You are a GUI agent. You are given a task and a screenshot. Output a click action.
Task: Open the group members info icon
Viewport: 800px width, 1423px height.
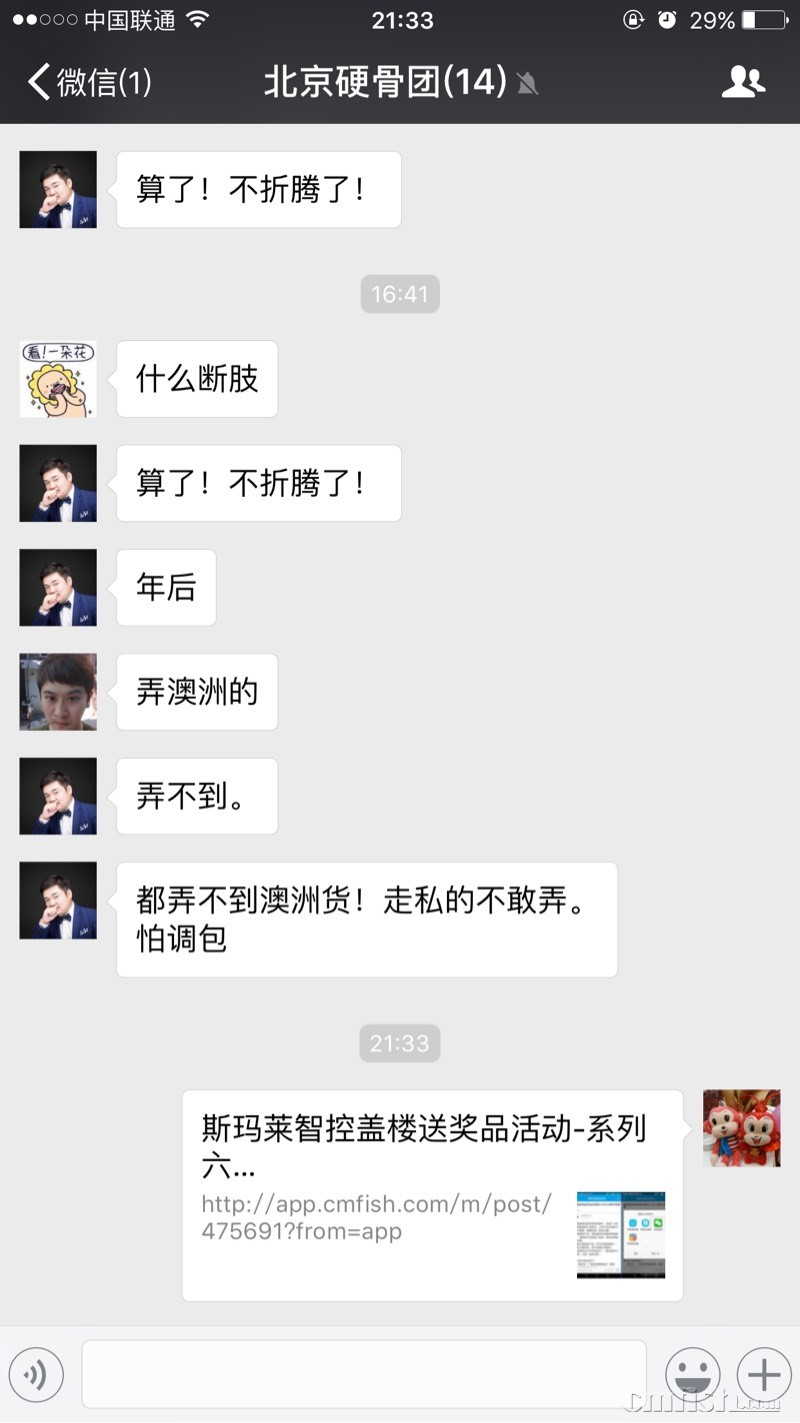pos(743,82)
